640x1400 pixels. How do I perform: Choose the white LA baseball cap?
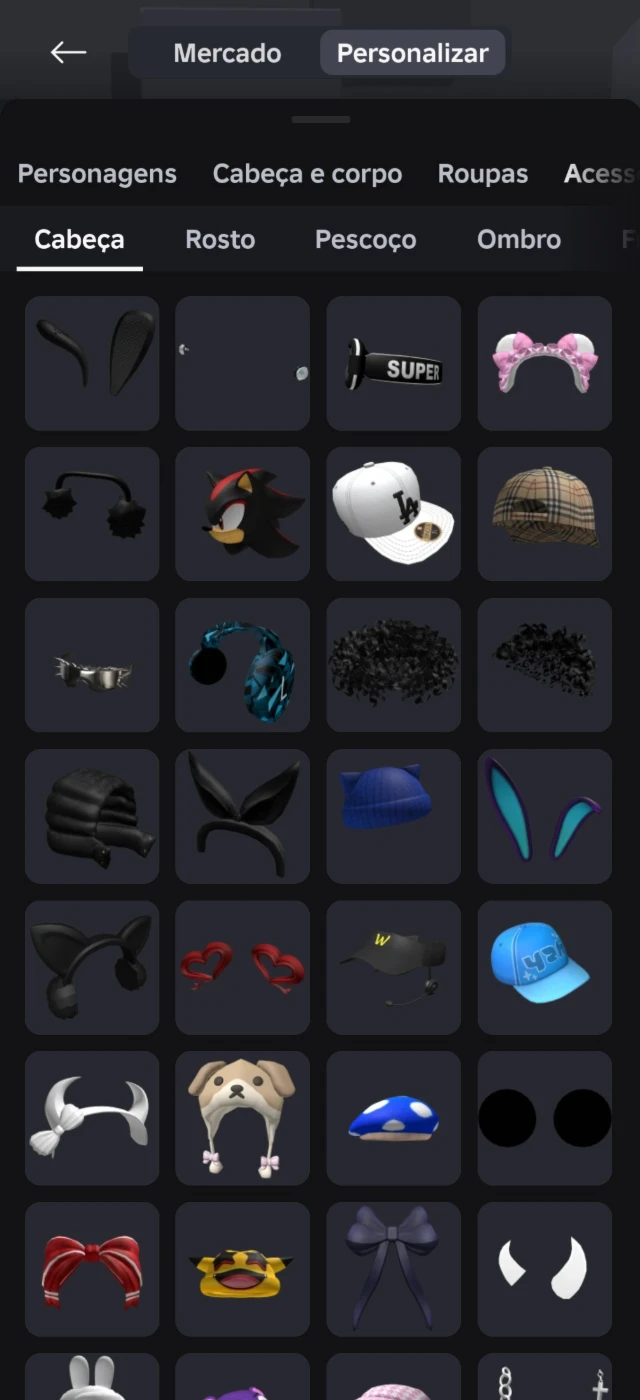[x=394, y=514]
